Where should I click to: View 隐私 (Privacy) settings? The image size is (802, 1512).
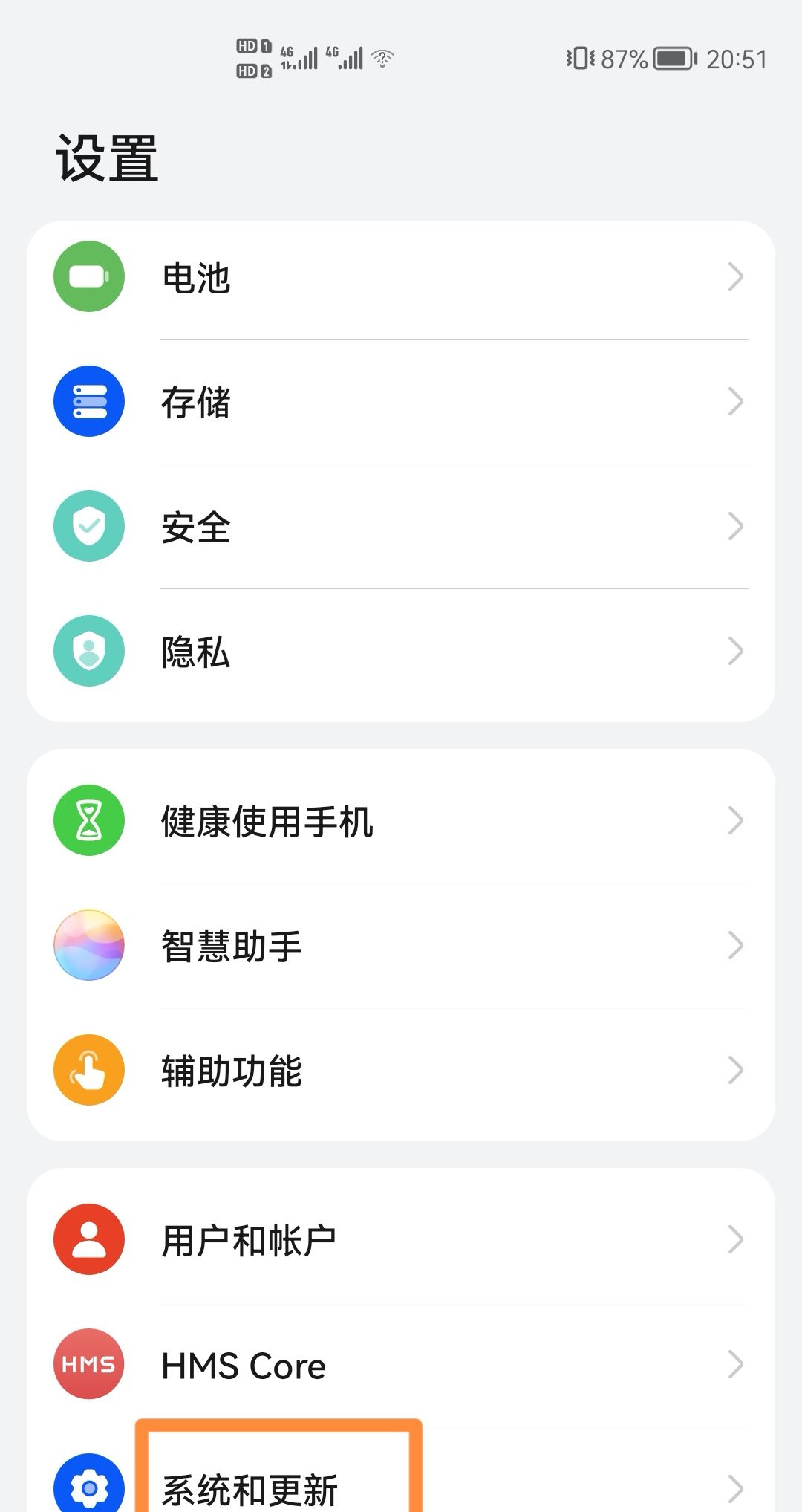point(401,652)
